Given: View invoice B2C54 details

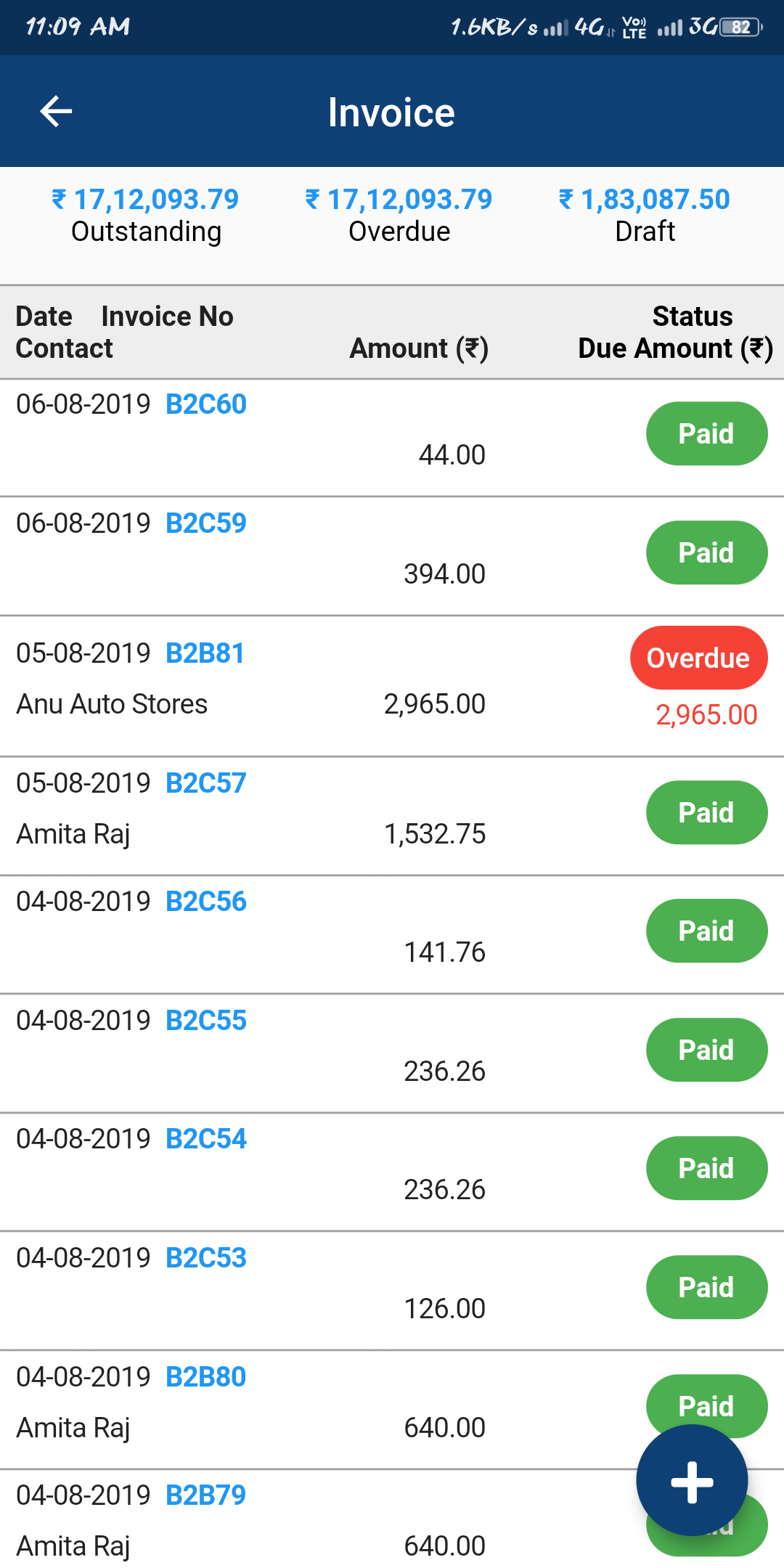Looking at the screenshot, I should [206, 1139].
